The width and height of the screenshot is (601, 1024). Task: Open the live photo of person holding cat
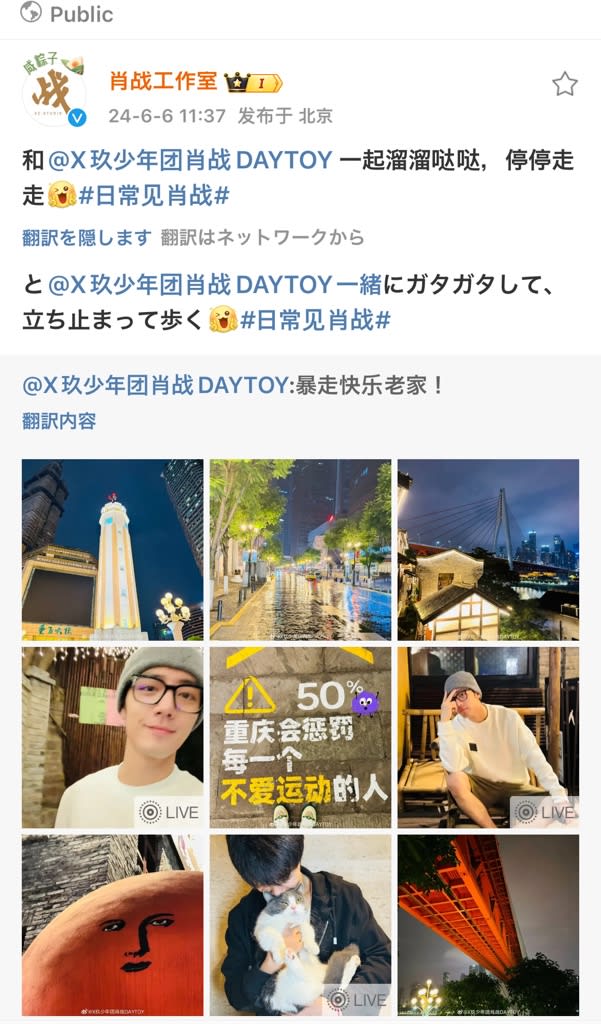pos(300,925)
